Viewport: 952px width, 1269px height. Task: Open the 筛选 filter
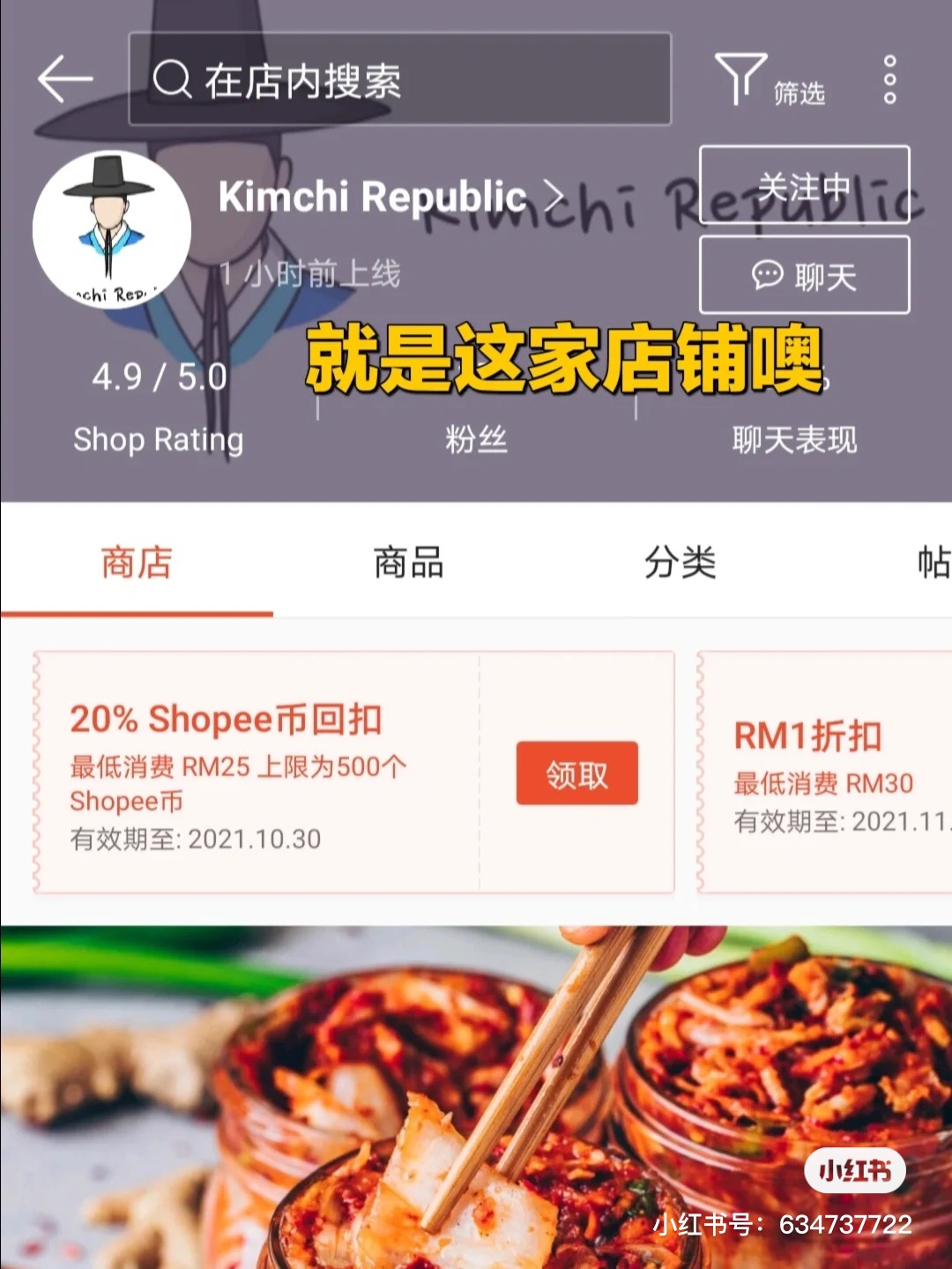tap(770, 81)
